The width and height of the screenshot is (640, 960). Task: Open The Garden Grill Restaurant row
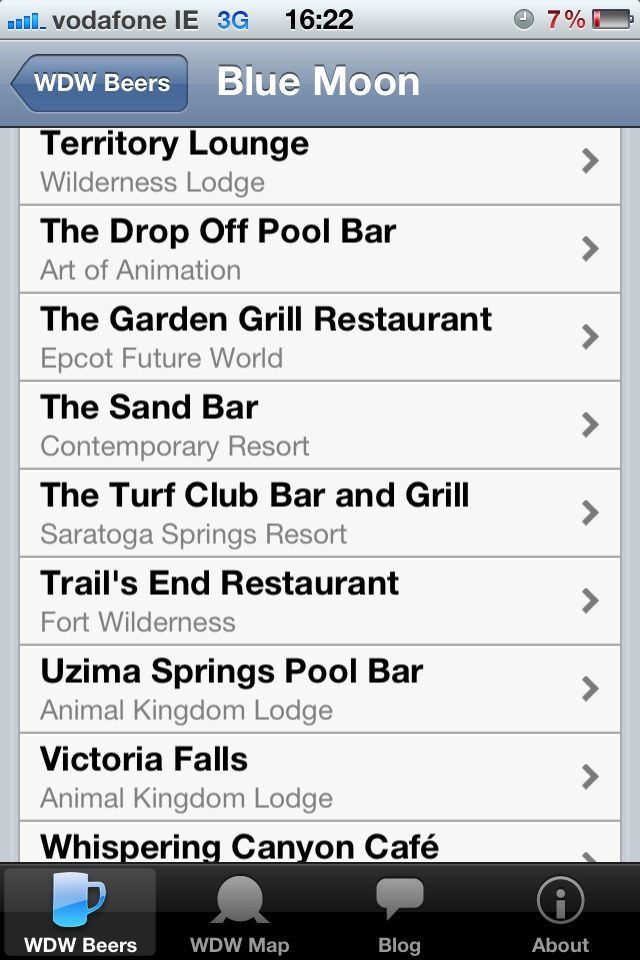coord(320,337)
